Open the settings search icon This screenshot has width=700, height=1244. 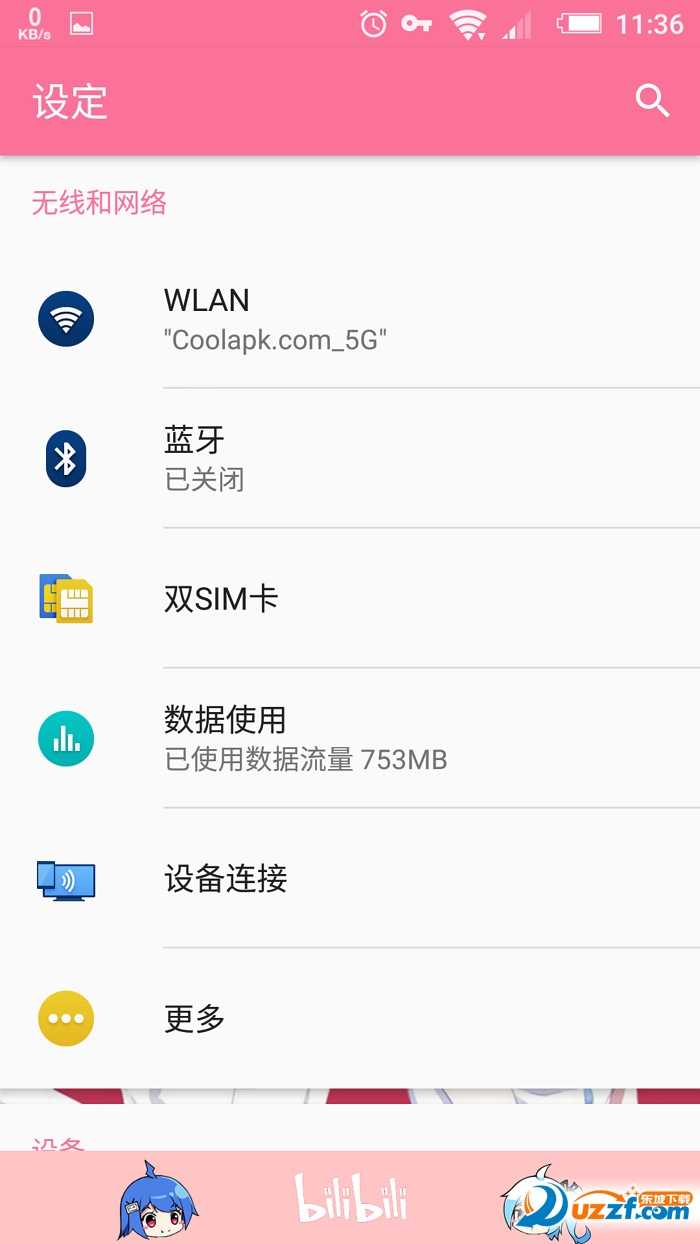pos(652,101)
